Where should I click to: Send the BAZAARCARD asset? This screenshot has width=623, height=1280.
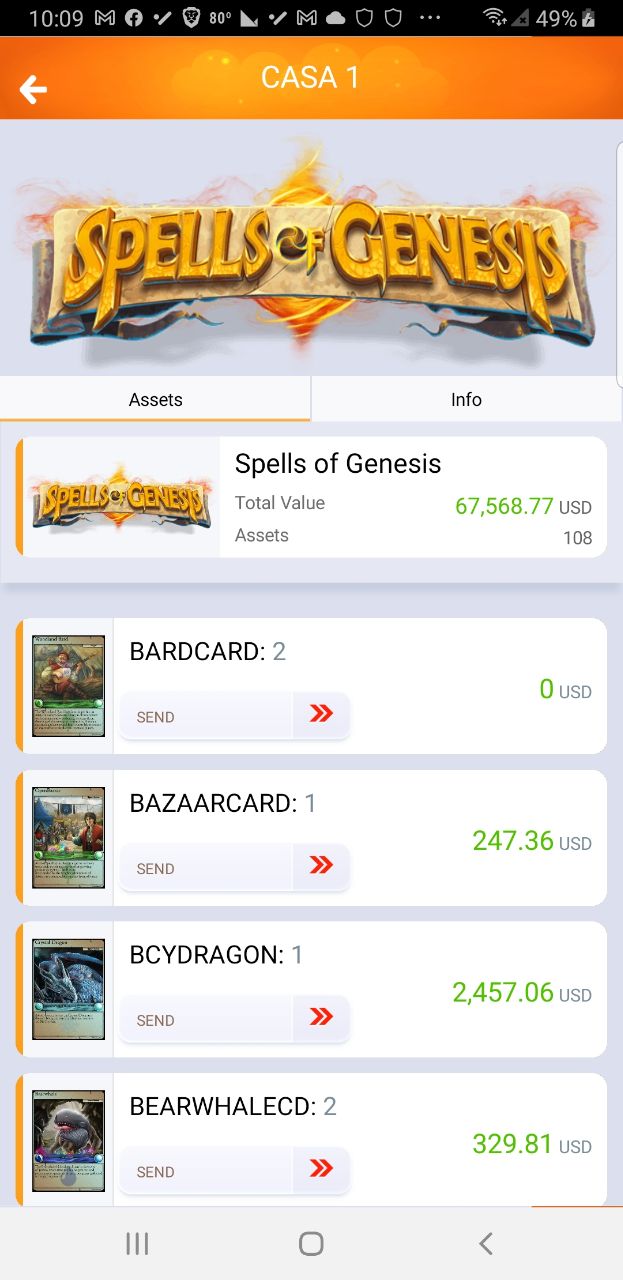pos(234,868)
